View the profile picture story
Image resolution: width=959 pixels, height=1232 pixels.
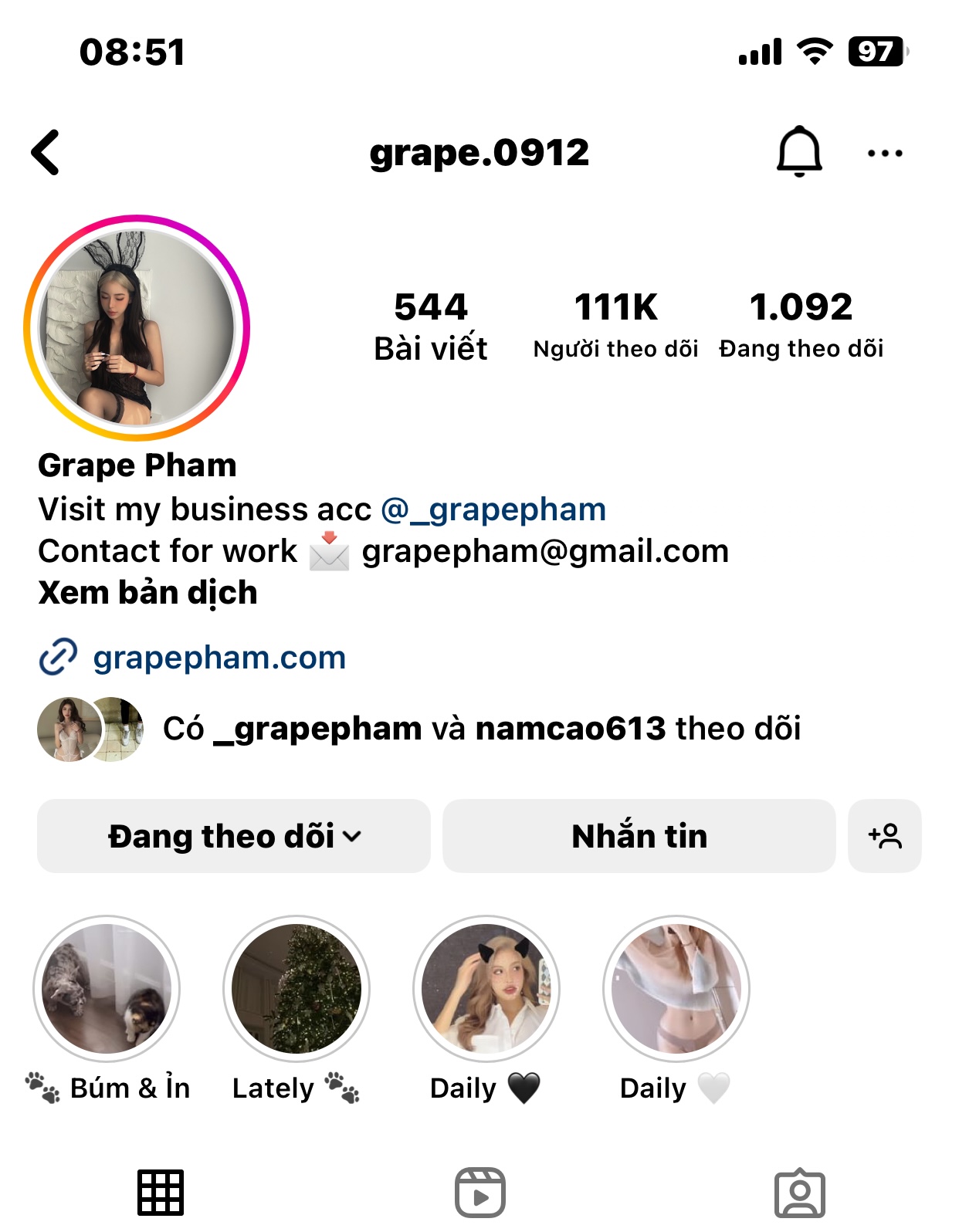[x=137, y=328]
